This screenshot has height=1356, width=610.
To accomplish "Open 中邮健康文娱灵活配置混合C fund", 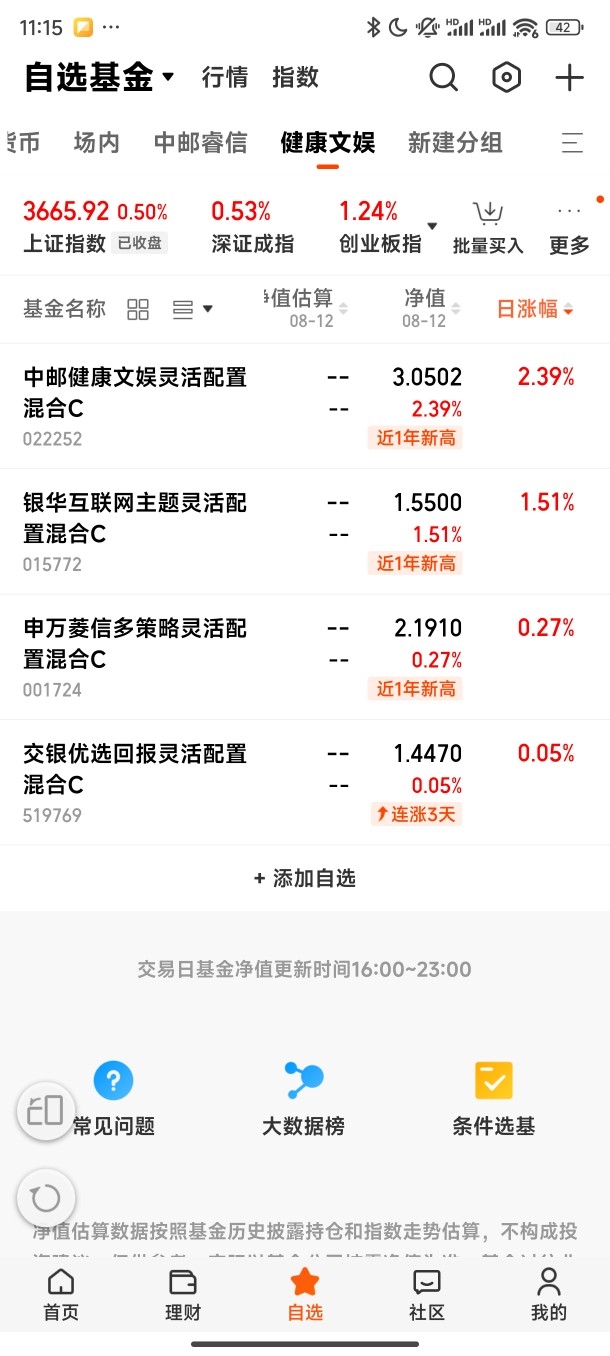I will pos(305,406).
